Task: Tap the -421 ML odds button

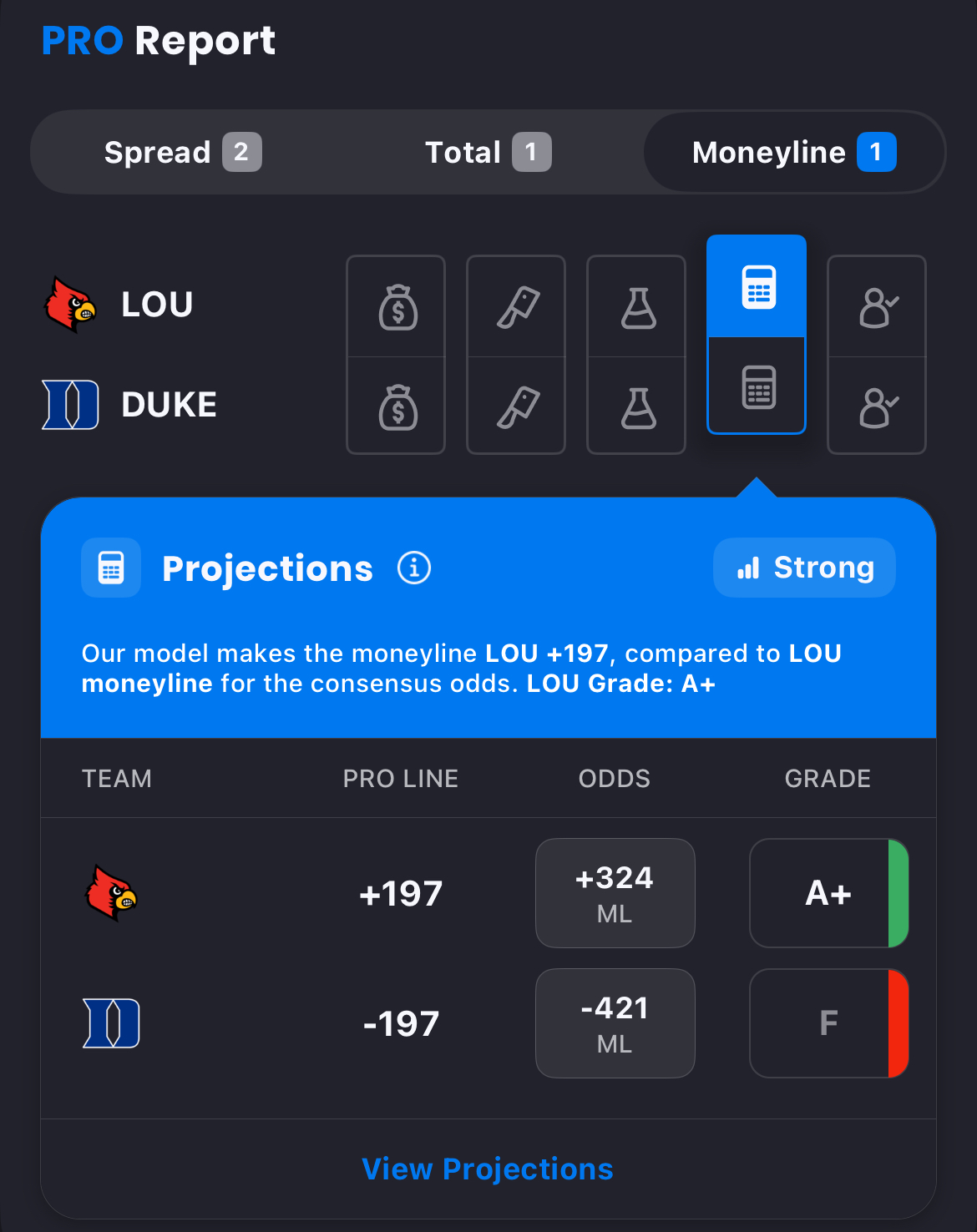Action: 615,1023
